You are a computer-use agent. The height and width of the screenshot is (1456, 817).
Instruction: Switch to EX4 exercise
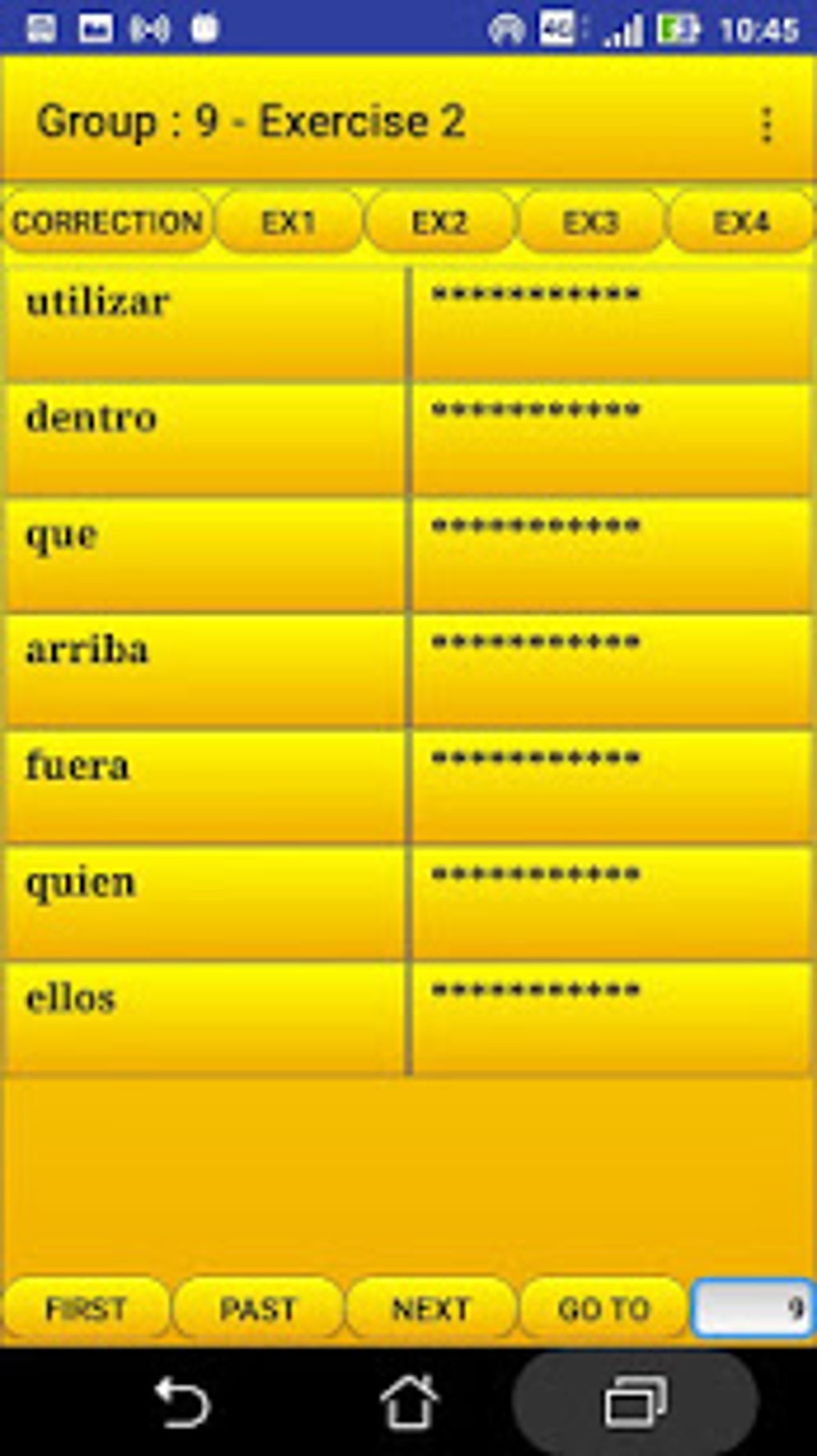pyautogui.click(x=741, y=222)
